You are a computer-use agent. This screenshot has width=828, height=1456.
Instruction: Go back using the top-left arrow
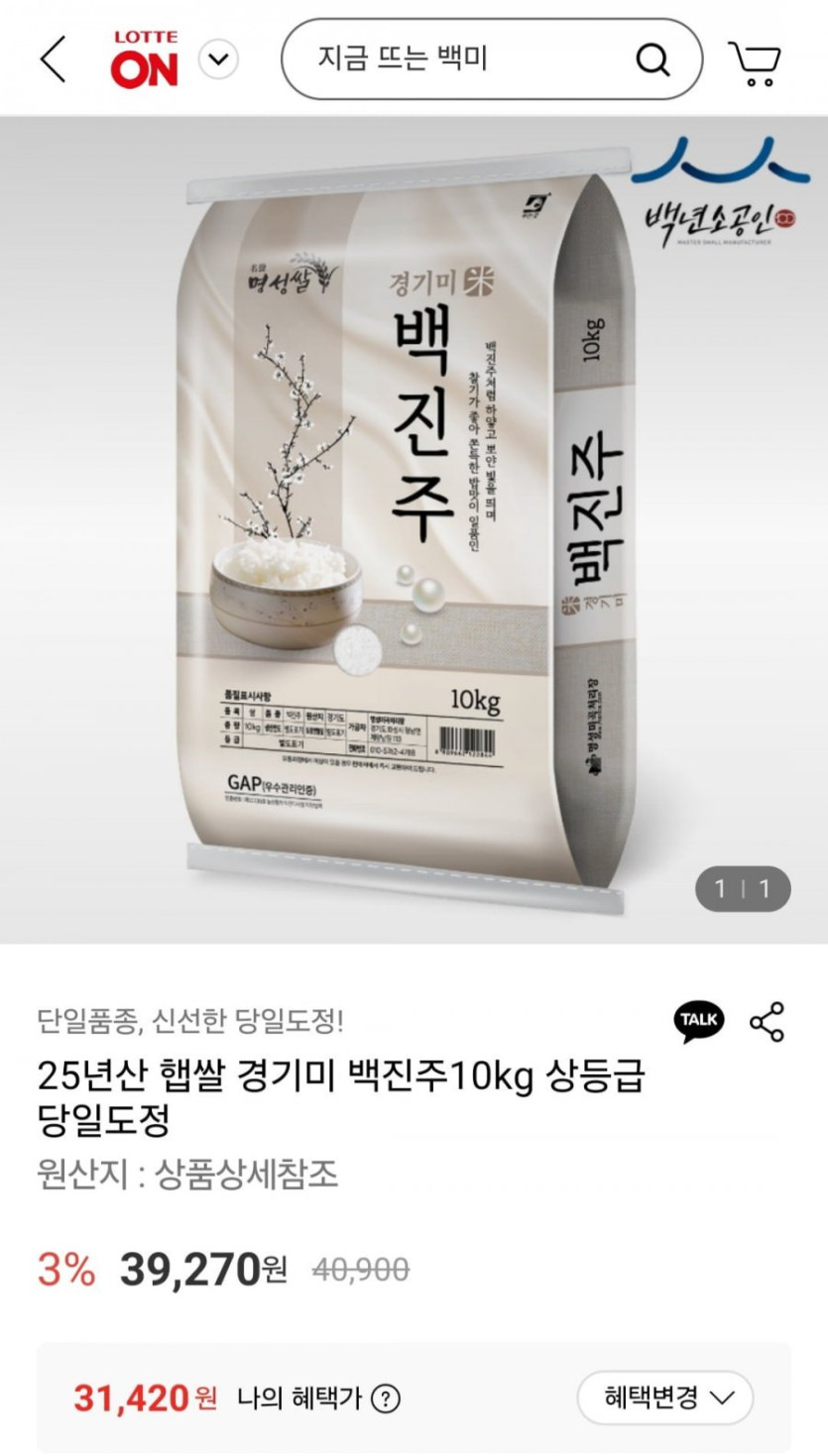pyautogui.click(x=54, y=59)
